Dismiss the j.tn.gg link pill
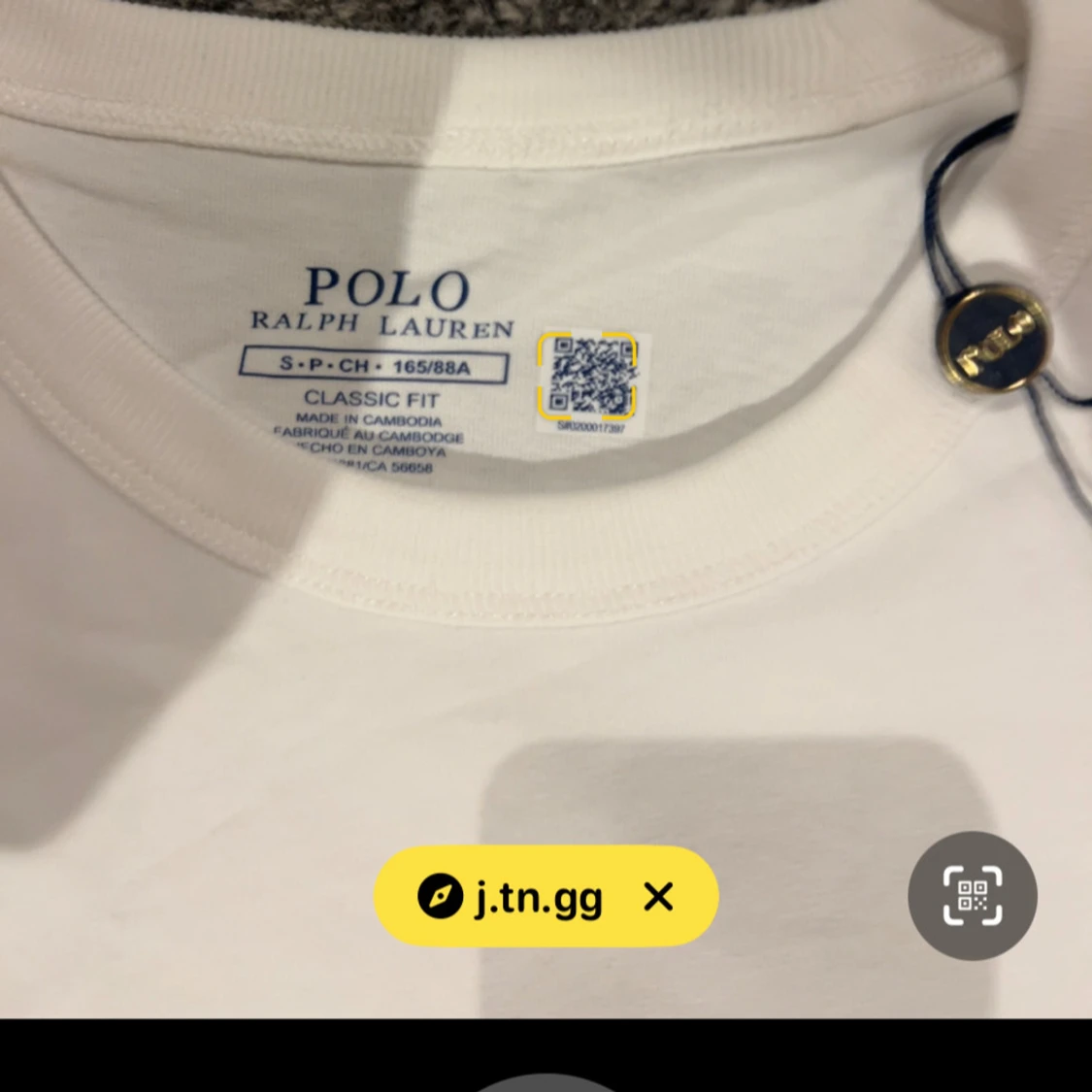 pyautogui.click(x=658, y=897)
